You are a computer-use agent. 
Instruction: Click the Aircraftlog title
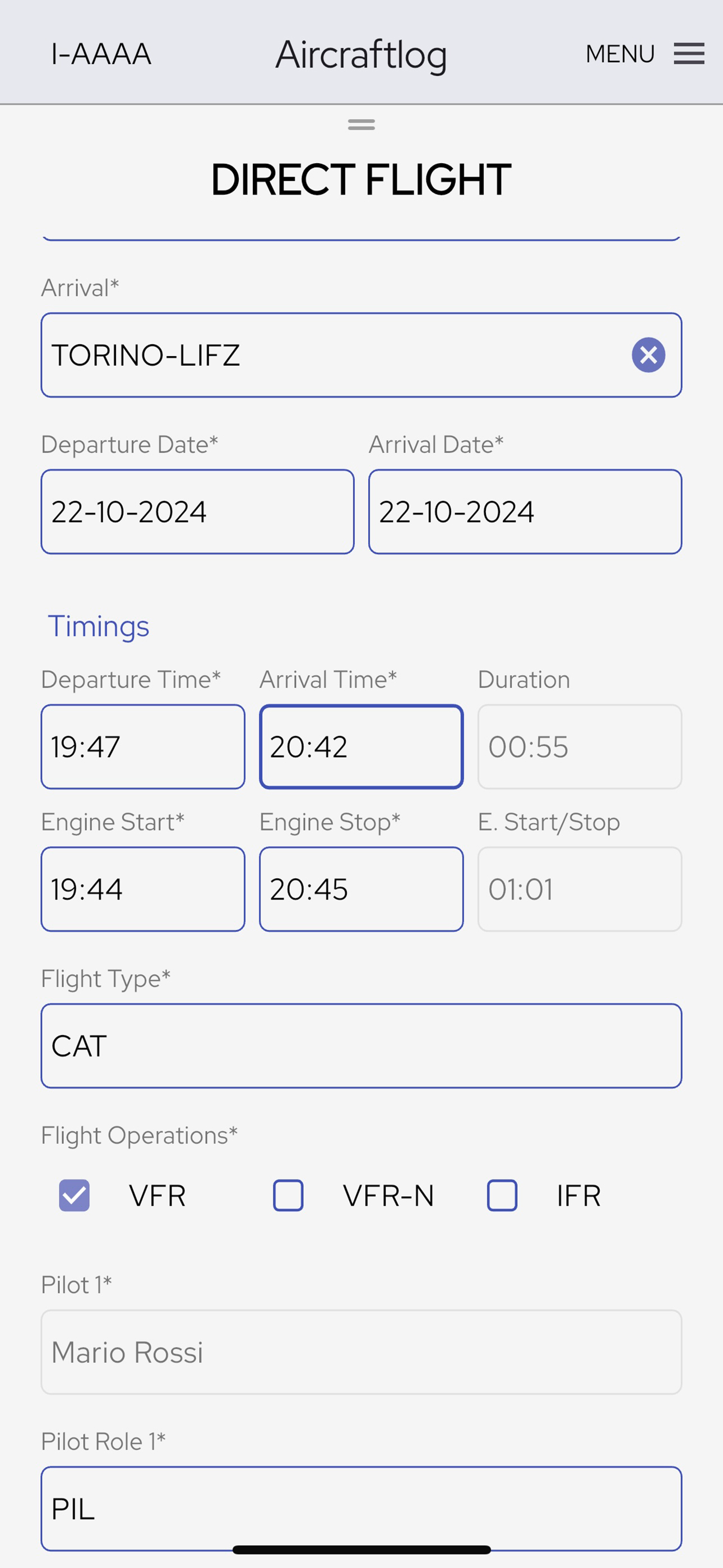361,55
